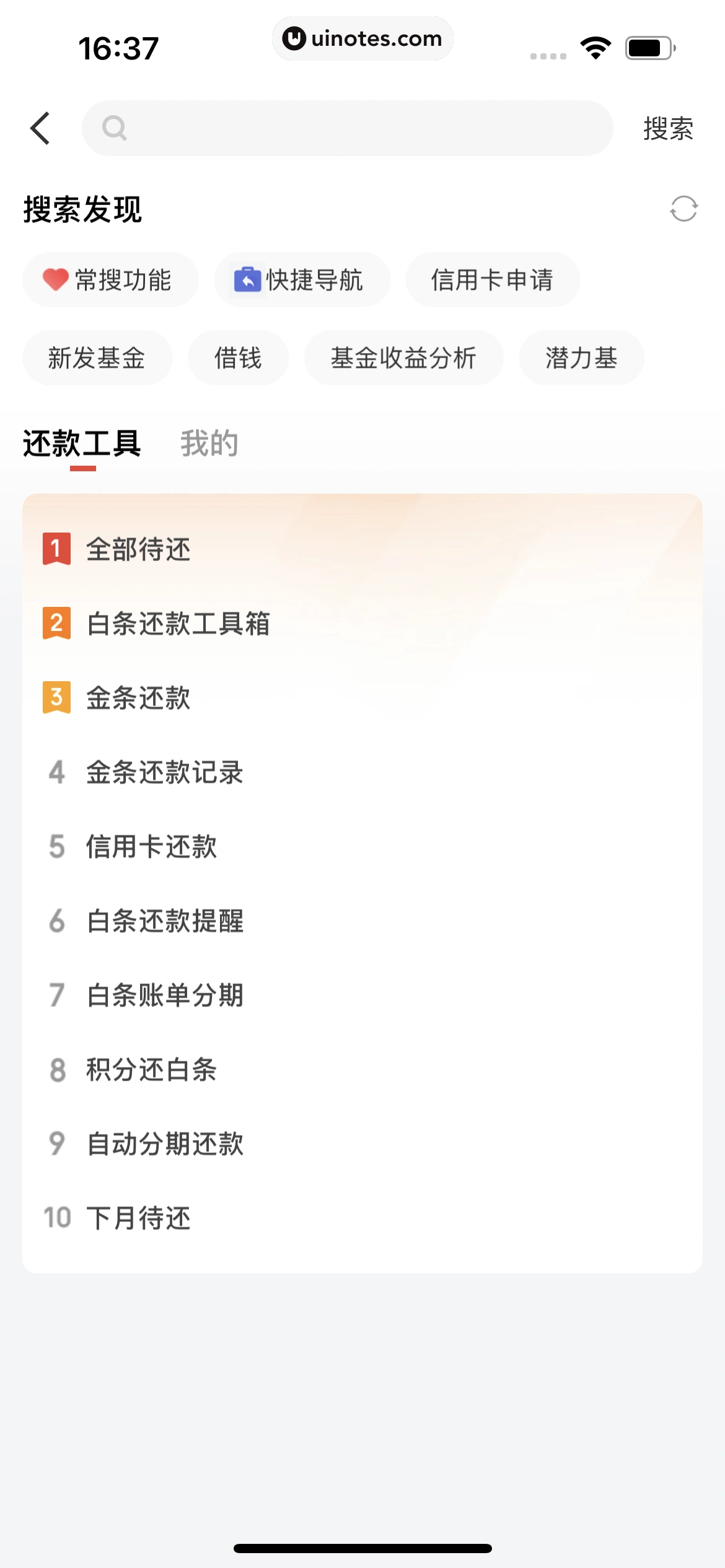Screen dimensions: 725x1568
Task: Switch to the 我的 tab
Action: click(x=209, y=443)
